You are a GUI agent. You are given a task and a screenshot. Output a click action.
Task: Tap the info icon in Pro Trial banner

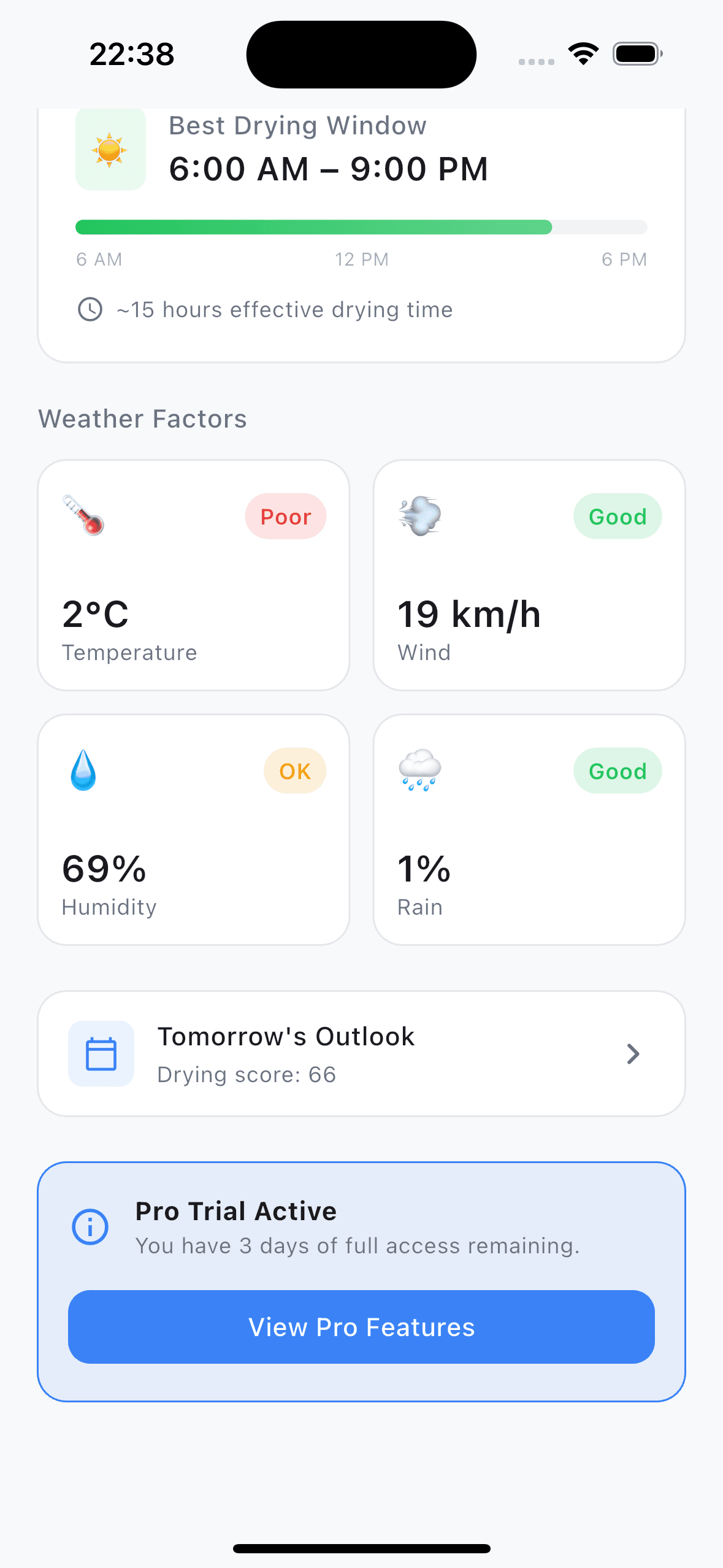point(90,1227)
